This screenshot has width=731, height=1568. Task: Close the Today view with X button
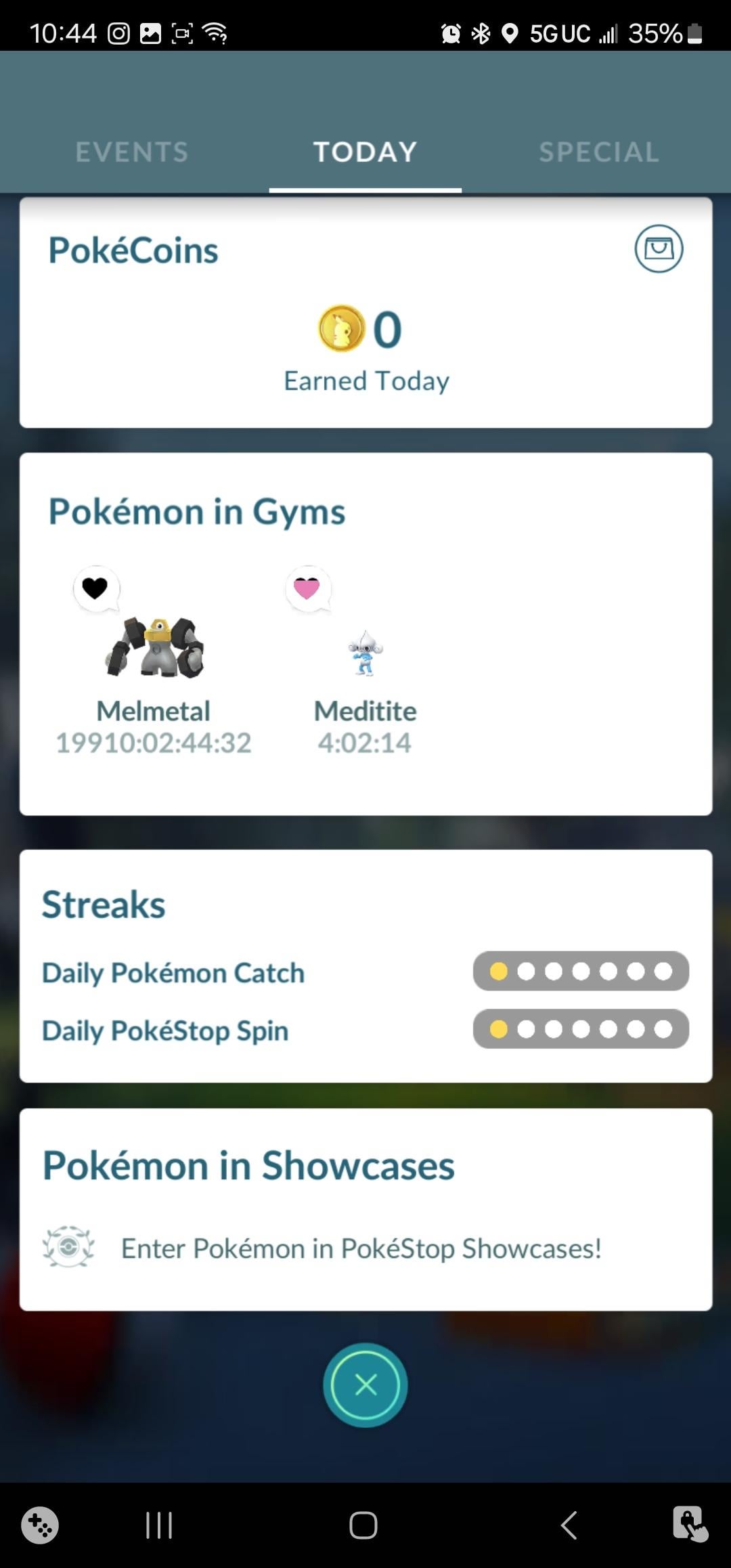click(x=365, y=1385)
